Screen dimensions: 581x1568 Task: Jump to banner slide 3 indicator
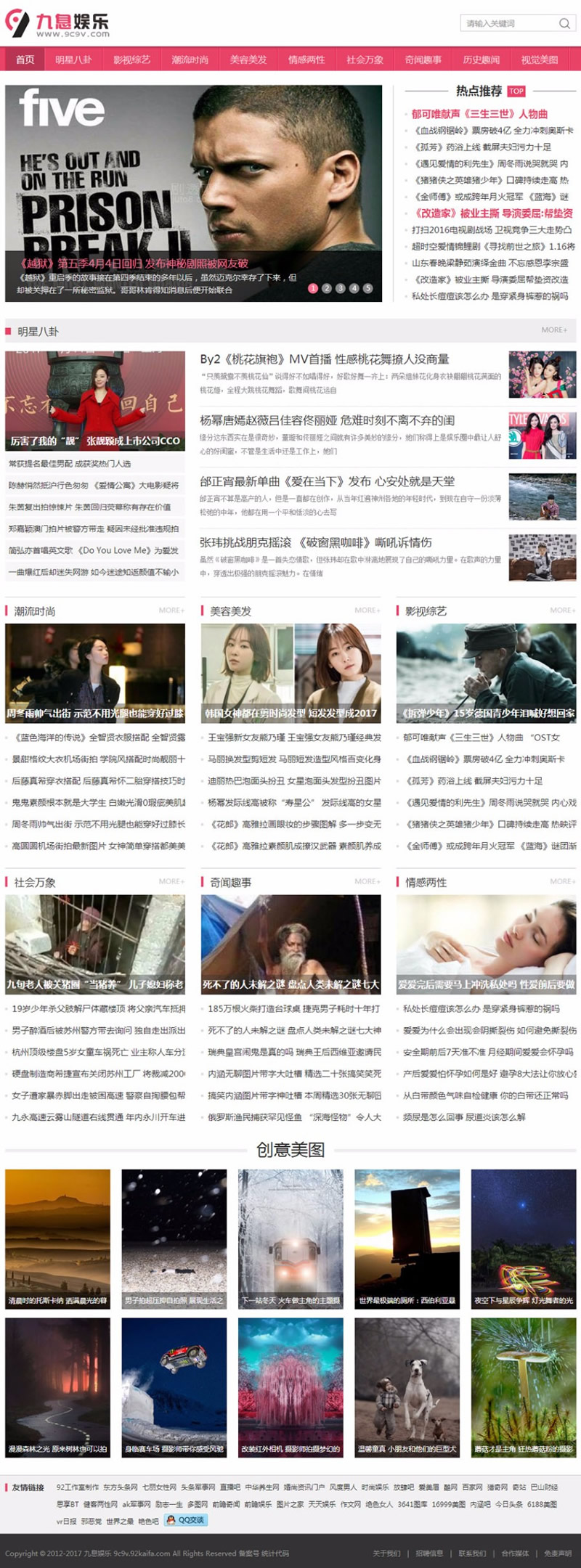pyautogui.click(x=341, y=288)
